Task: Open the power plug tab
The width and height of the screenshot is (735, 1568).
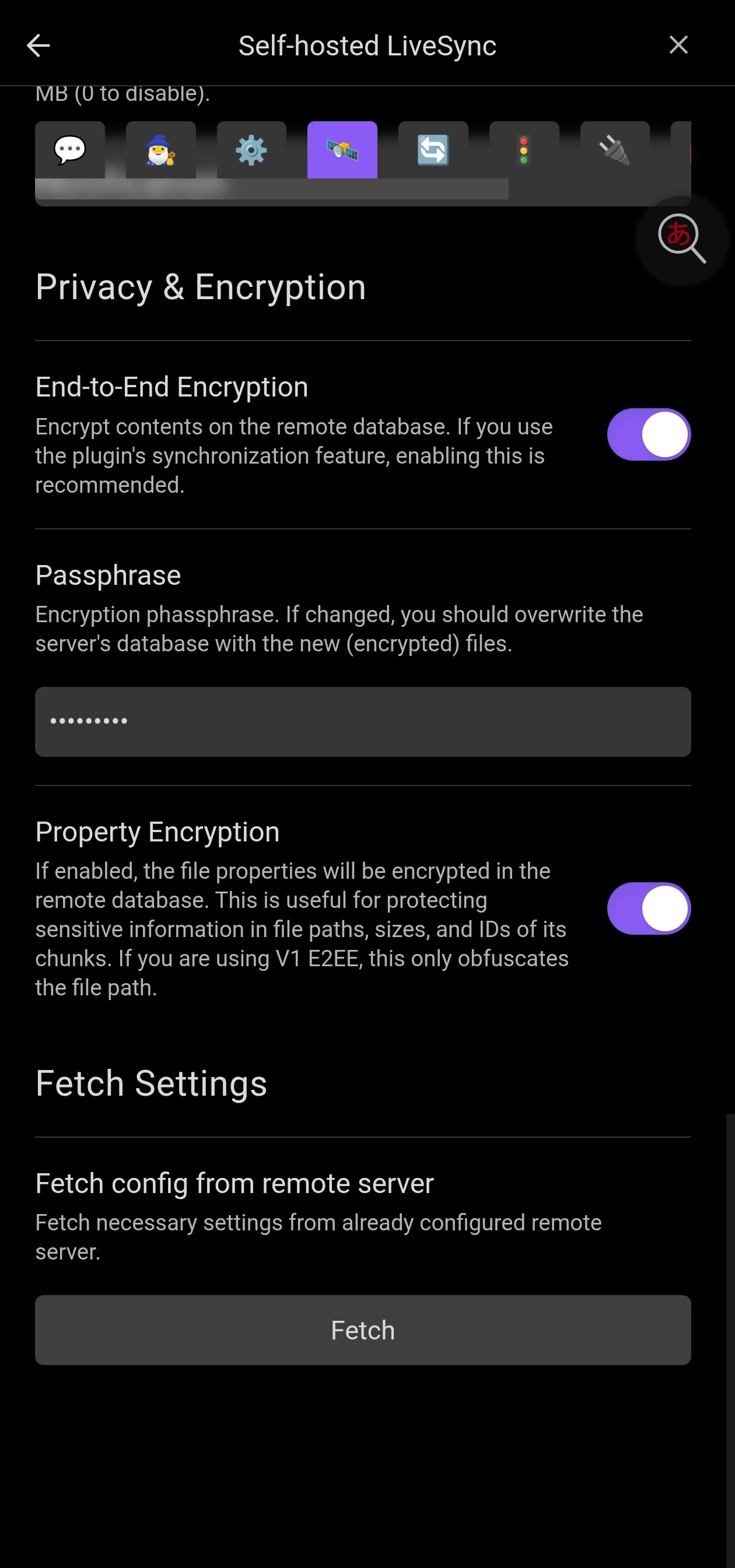Action: point(614,150)
